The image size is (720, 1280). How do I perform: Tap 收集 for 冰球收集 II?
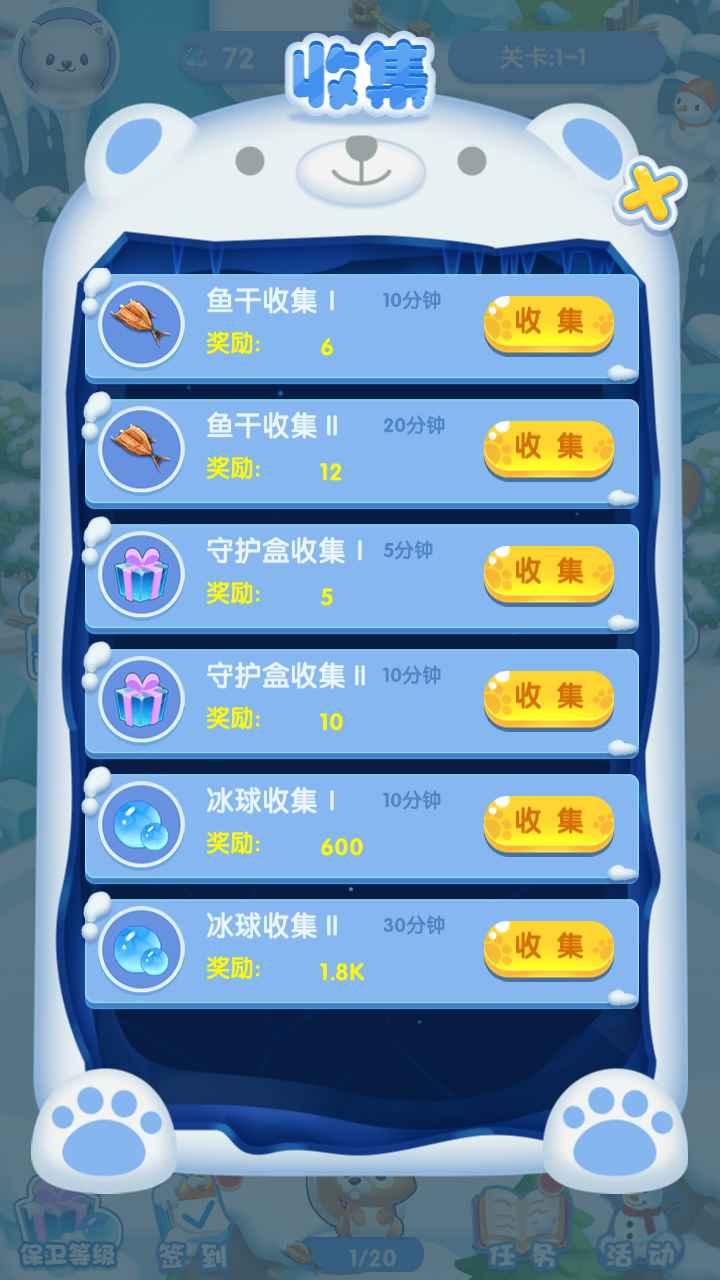548,948
